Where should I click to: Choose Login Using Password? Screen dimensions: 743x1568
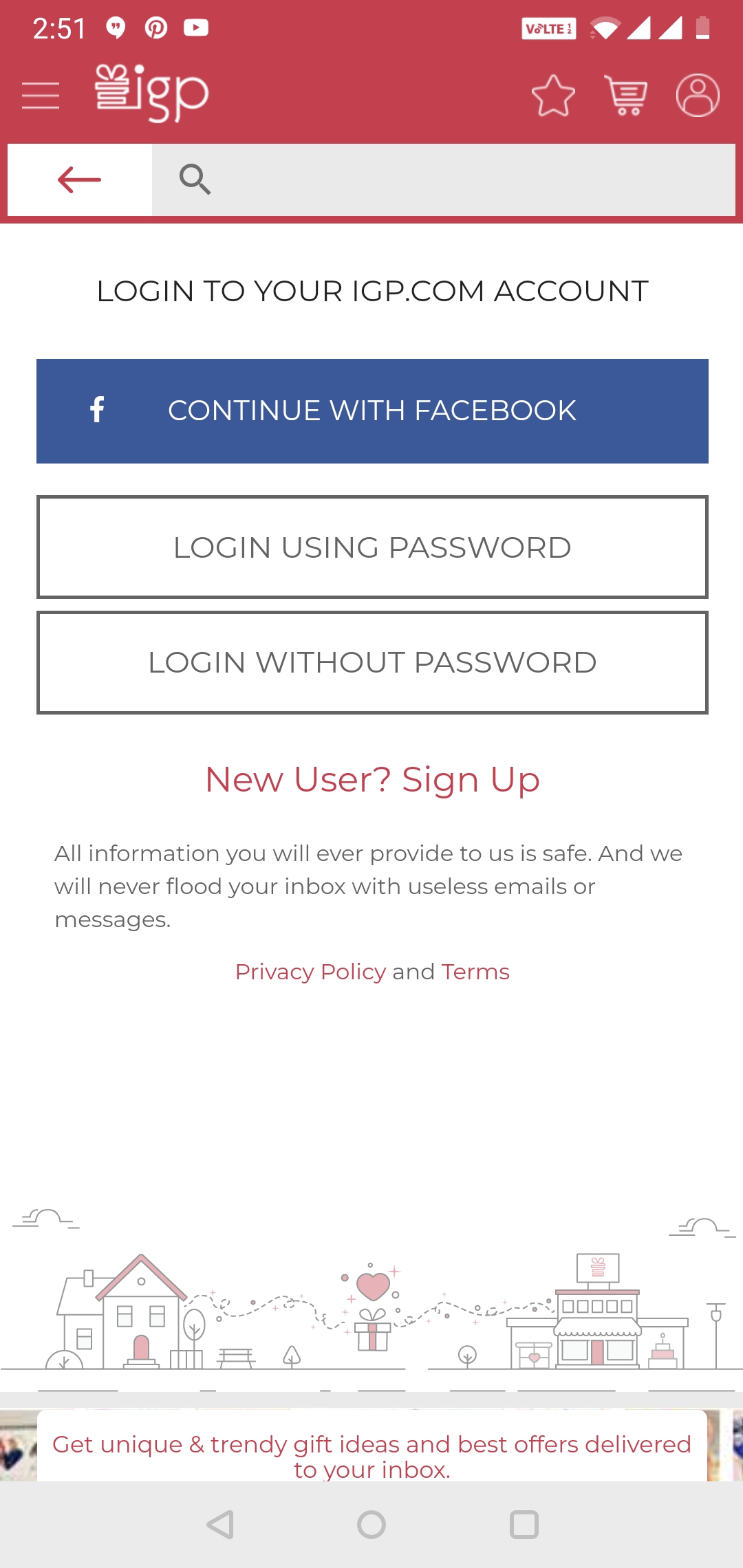372,547
